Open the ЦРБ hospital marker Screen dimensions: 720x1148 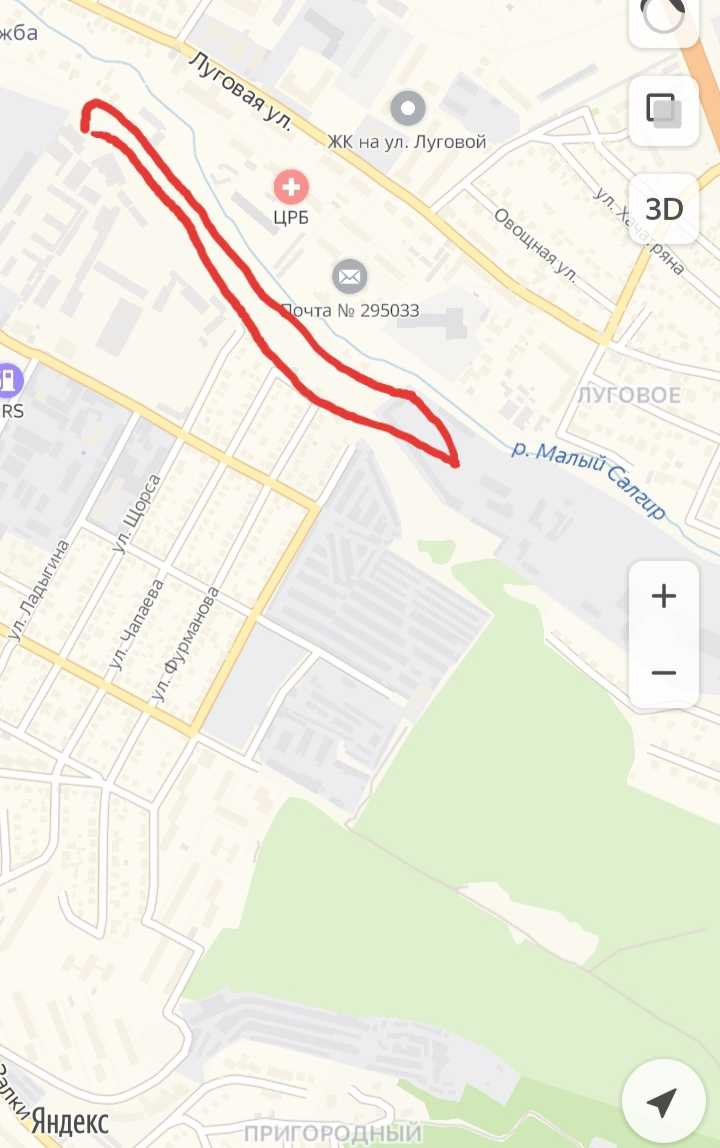(291, 186)
